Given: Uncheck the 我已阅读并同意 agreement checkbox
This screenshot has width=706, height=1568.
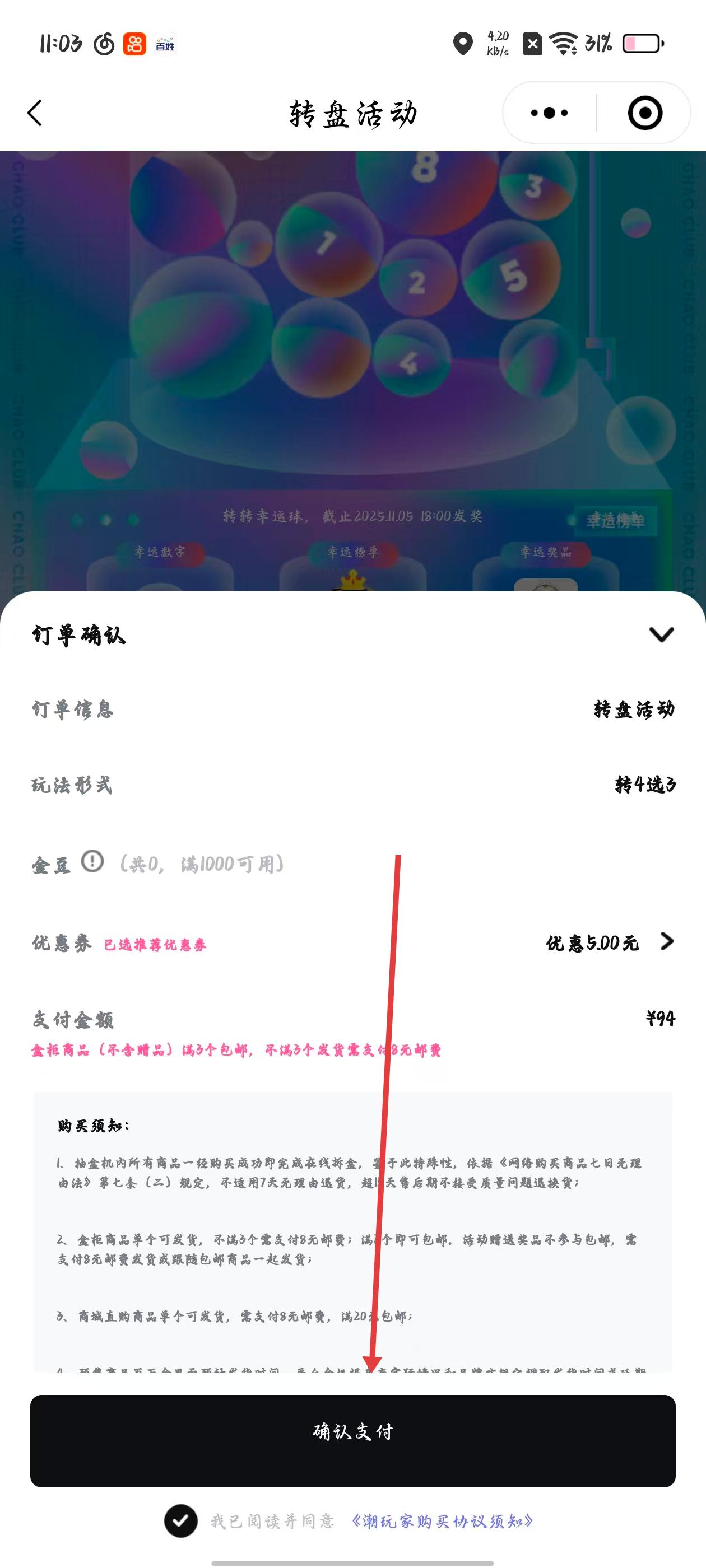Looking at the screenshot, I should tap(181, 1521).
